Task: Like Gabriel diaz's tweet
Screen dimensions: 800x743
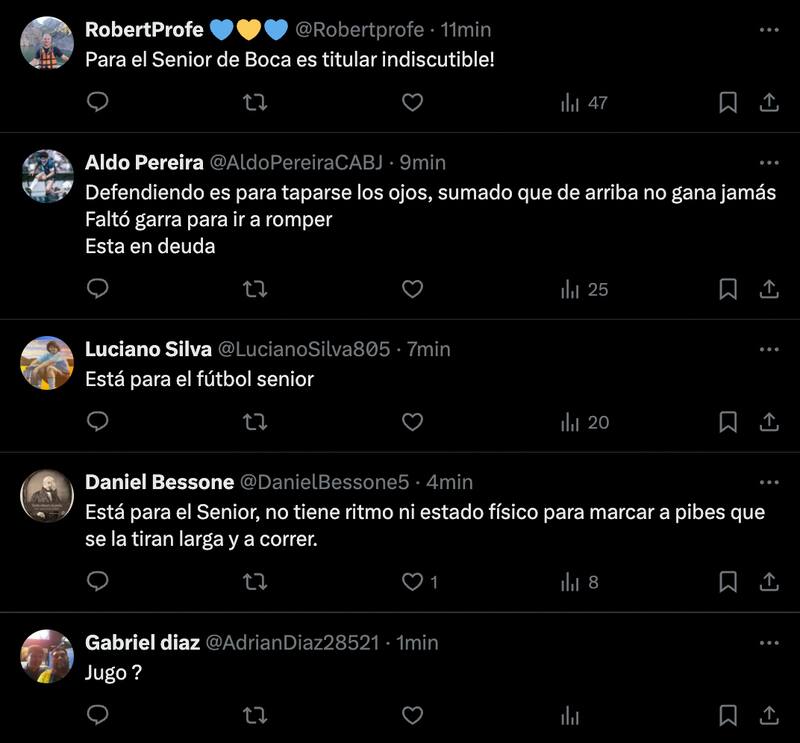Action: (x=412, y=715)
